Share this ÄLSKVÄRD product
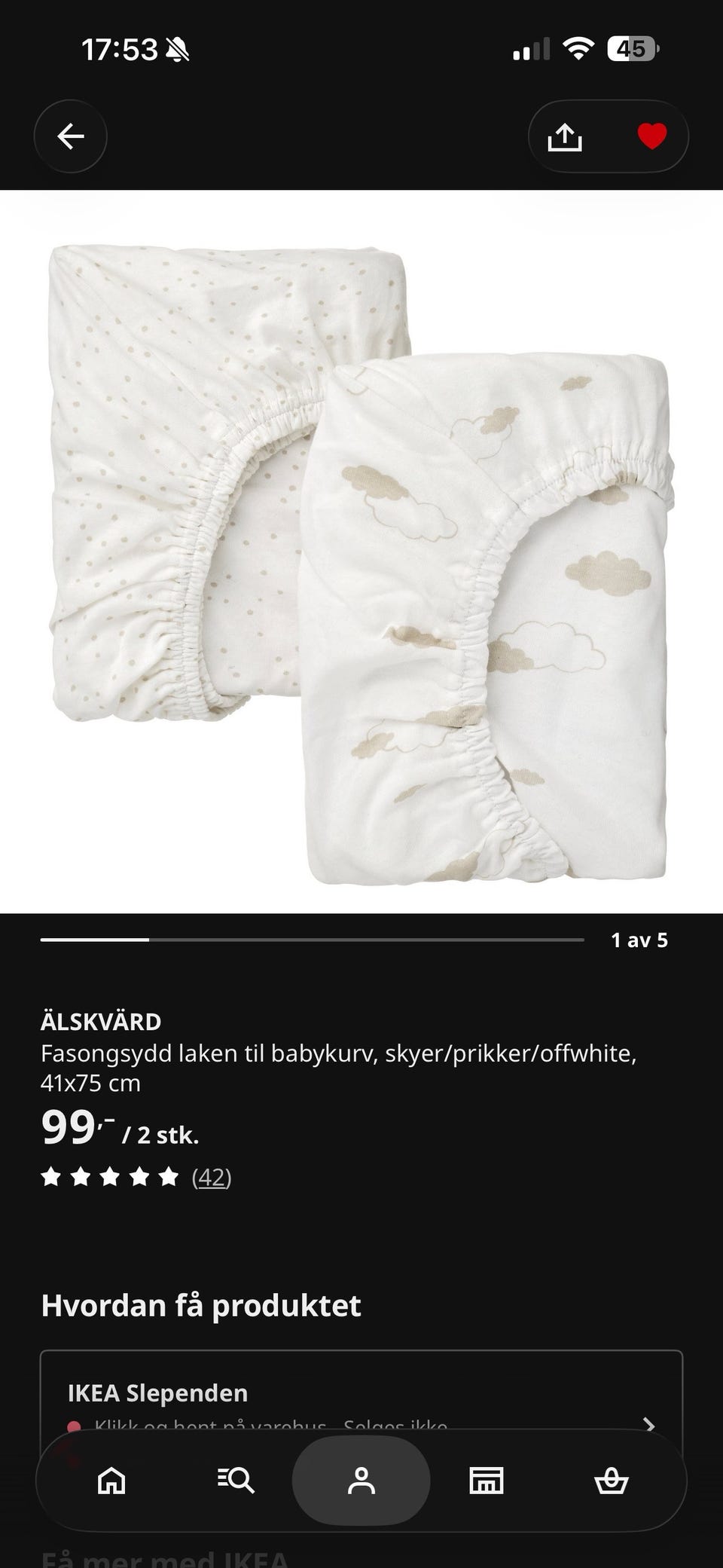The image size is (723, 1568). pyautogui.click(x=565, y=137)
